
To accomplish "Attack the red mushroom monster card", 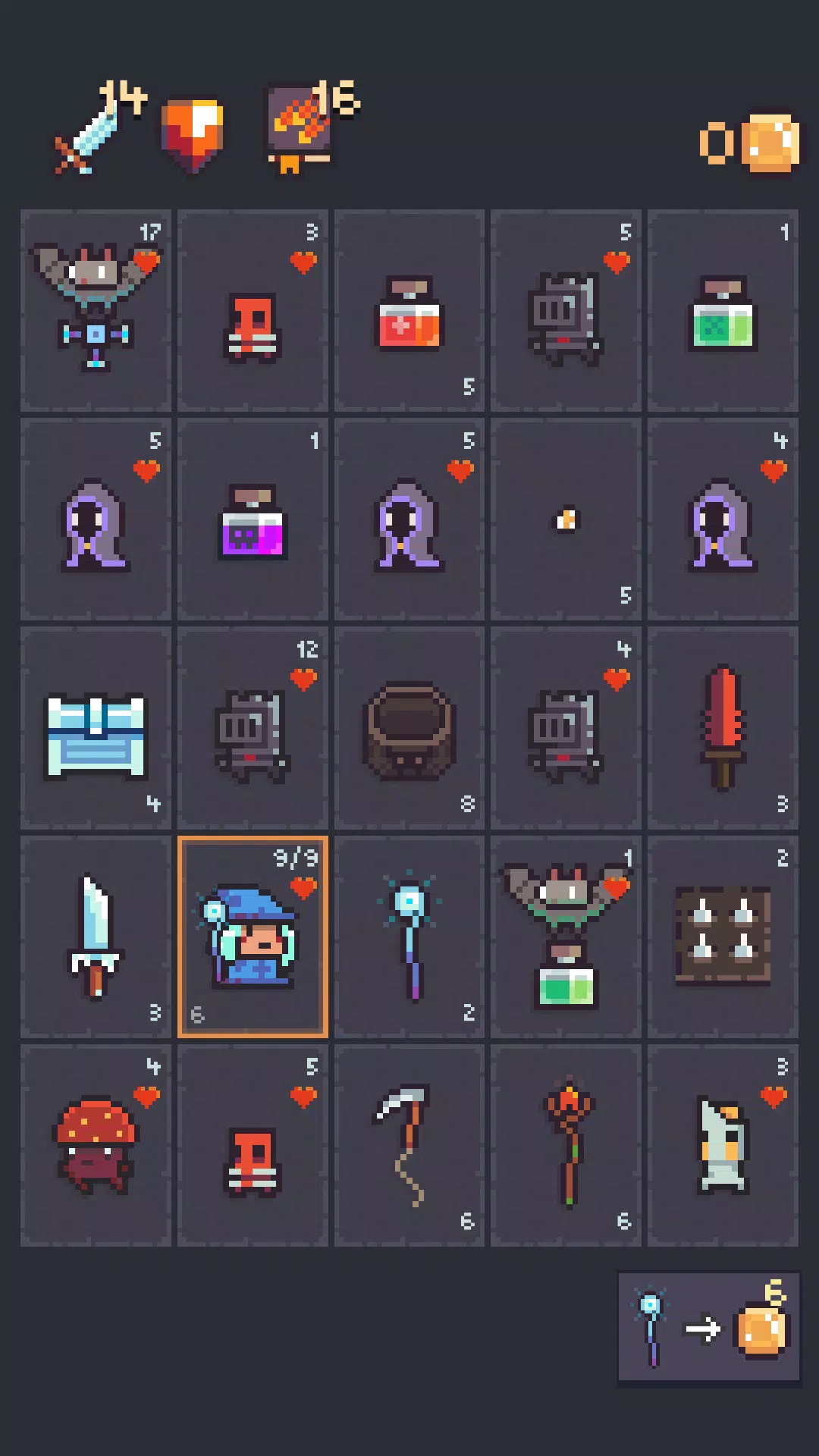I will pos(96,1145).
